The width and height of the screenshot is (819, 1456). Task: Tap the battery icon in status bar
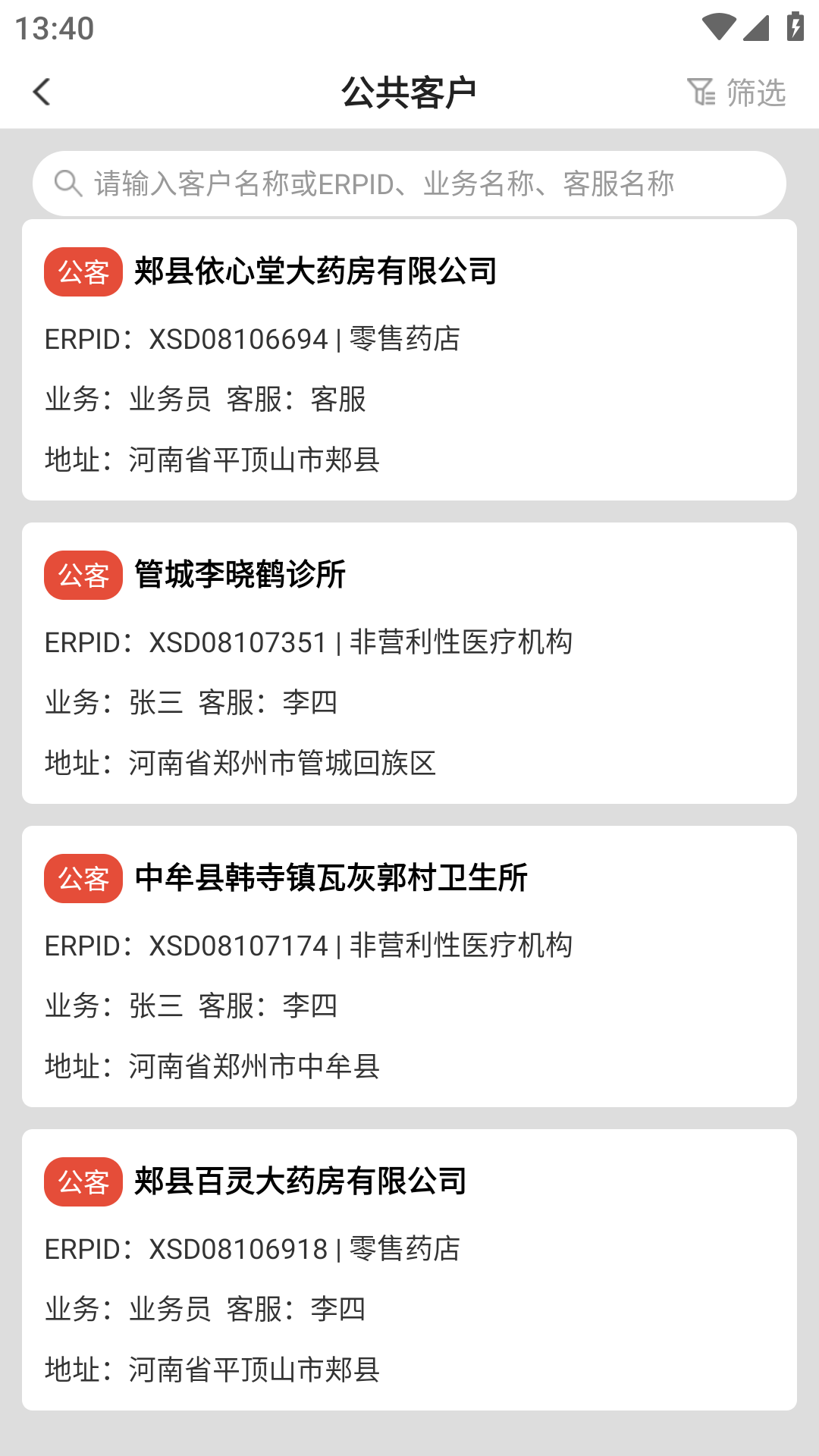[793, 25]
